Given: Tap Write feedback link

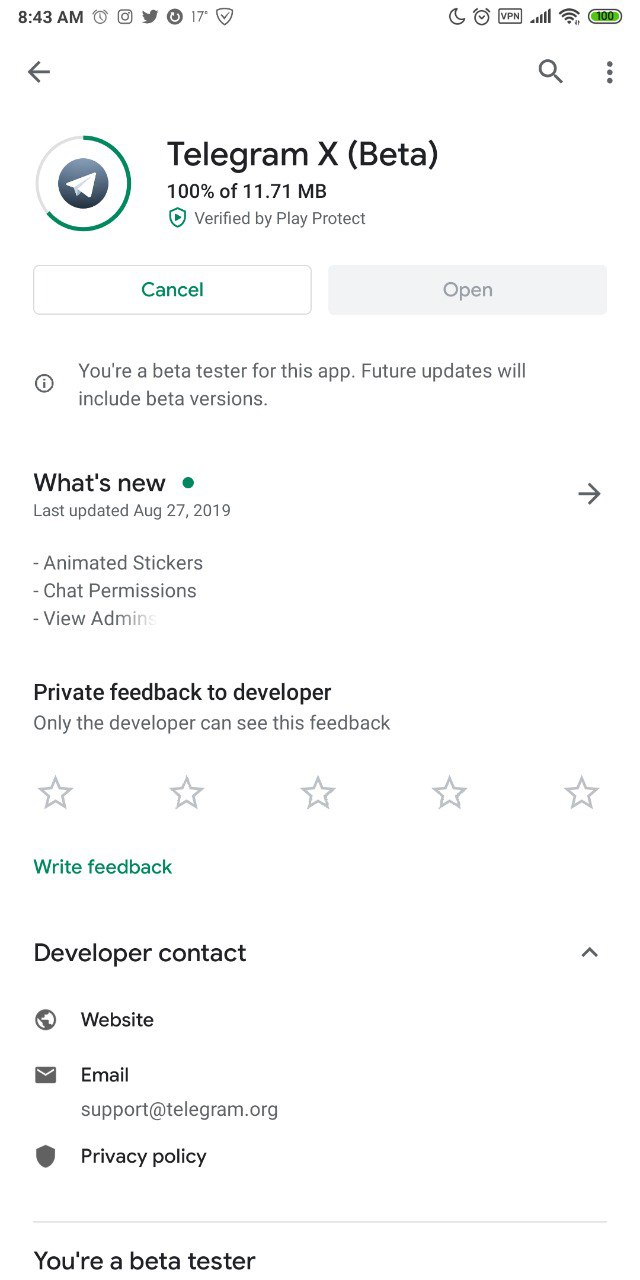Looking at the screenshot, I should [x=103, y=867].
